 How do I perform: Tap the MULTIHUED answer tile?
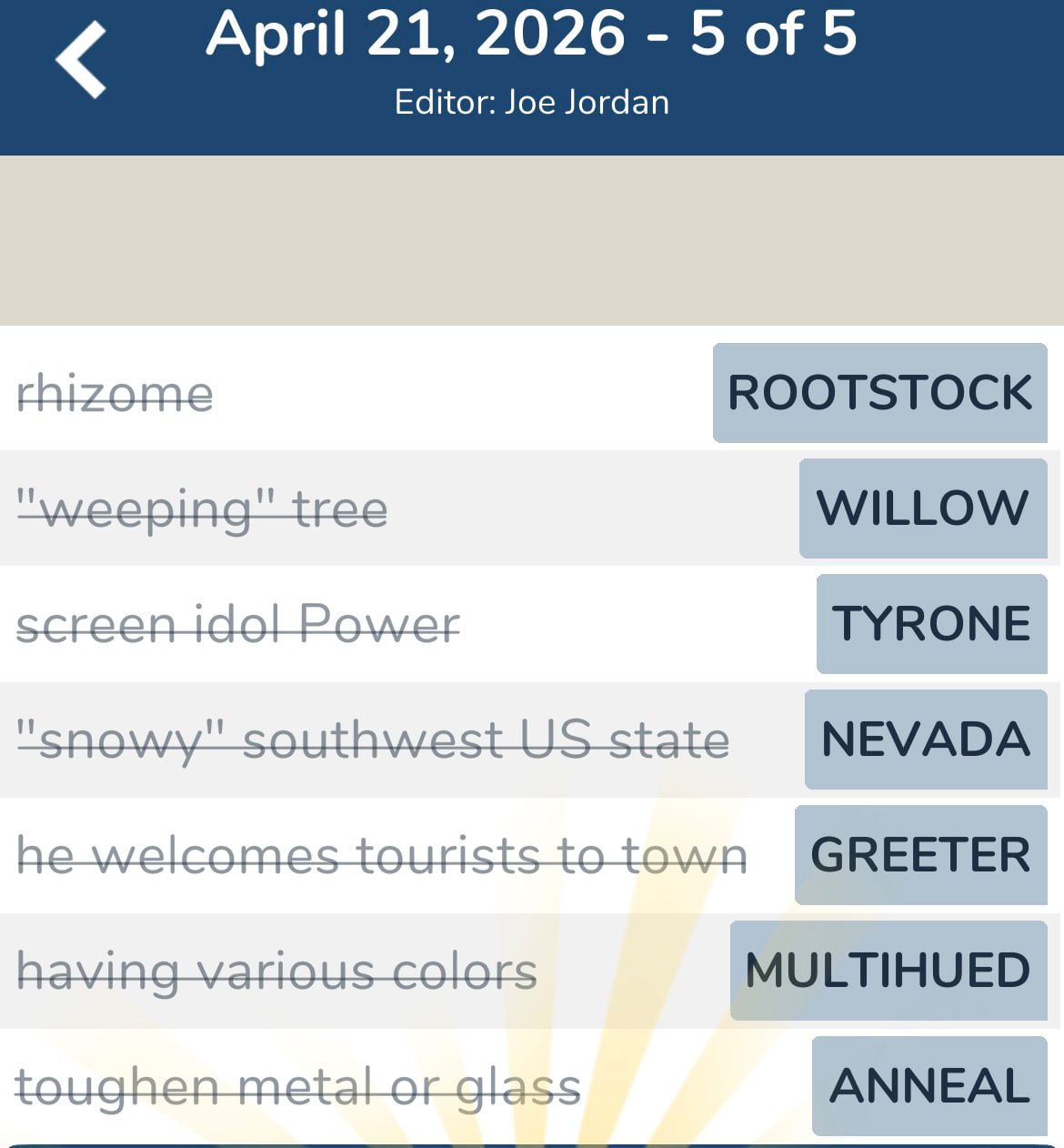coord(888,971)
